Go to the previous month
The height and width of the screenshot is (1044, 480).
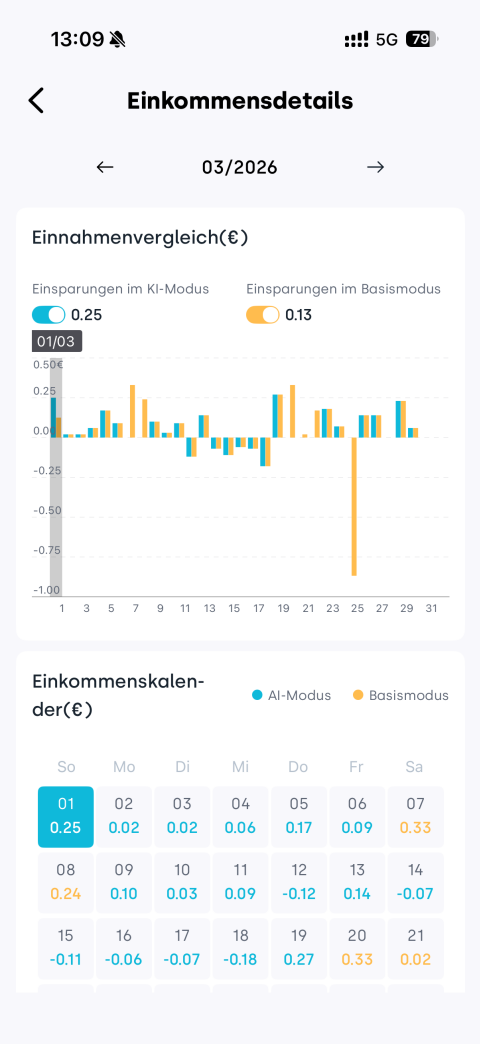click(x=105, y=167)
